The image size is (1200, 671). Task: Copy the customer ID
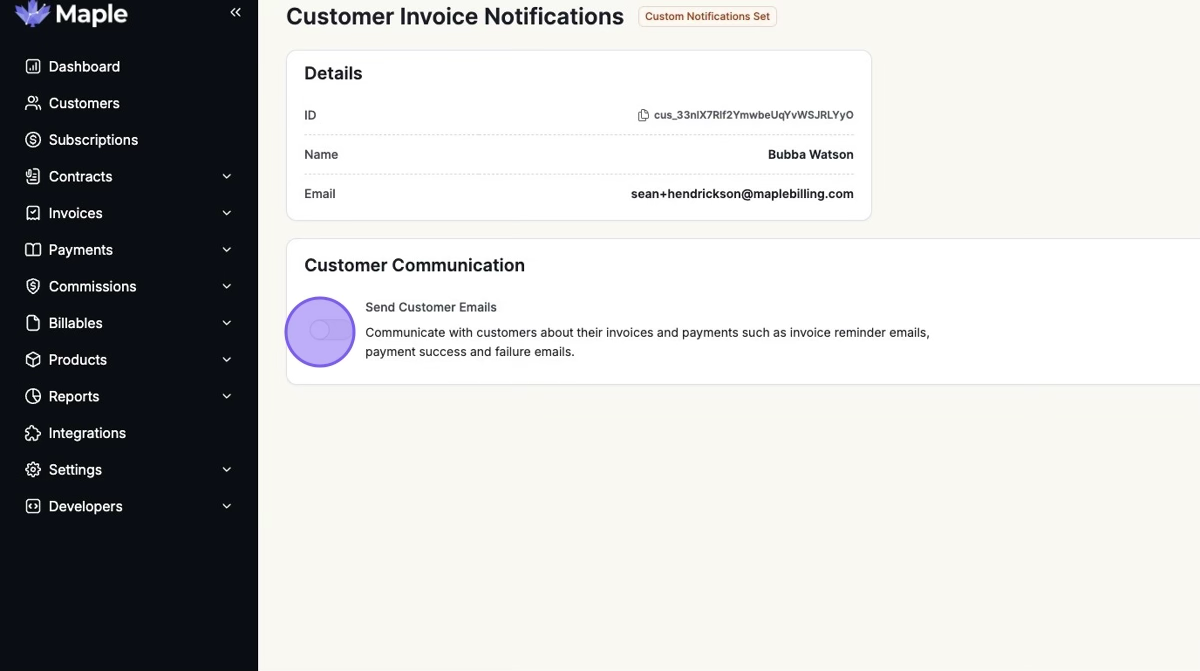click(x=643, y=116)
